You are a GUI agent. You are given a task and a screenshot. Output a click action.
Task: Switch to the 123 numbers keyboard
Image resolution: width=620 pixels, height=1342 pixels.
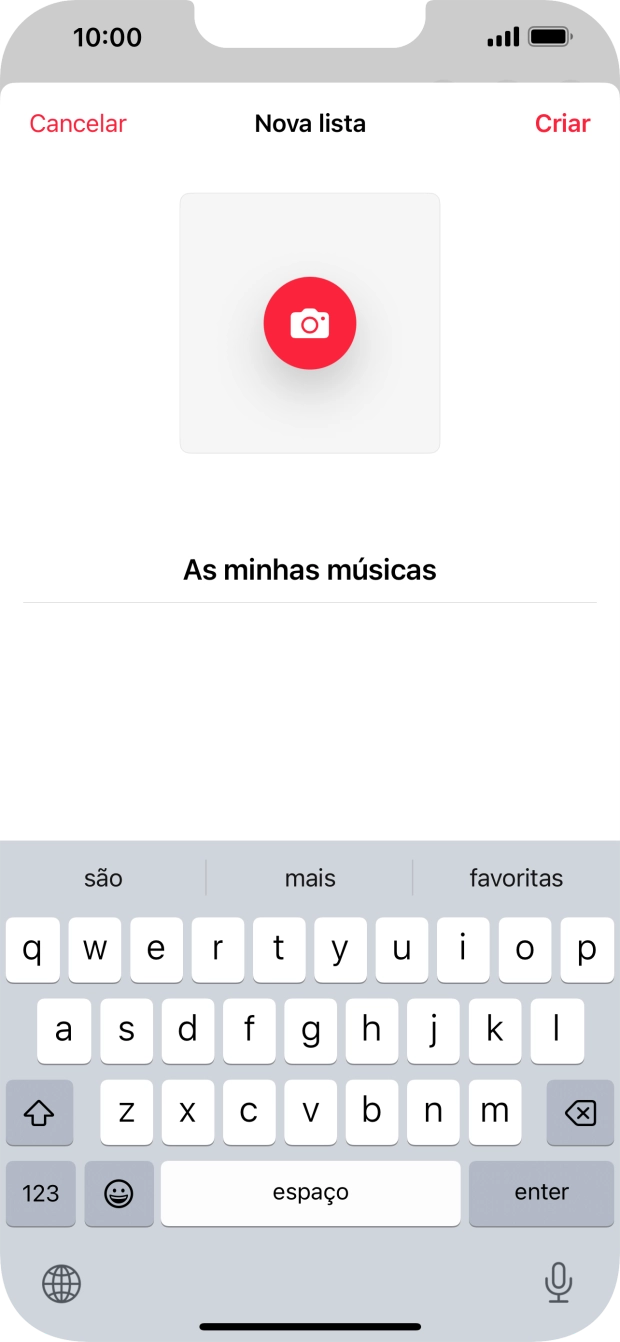tap(41, 1193)
